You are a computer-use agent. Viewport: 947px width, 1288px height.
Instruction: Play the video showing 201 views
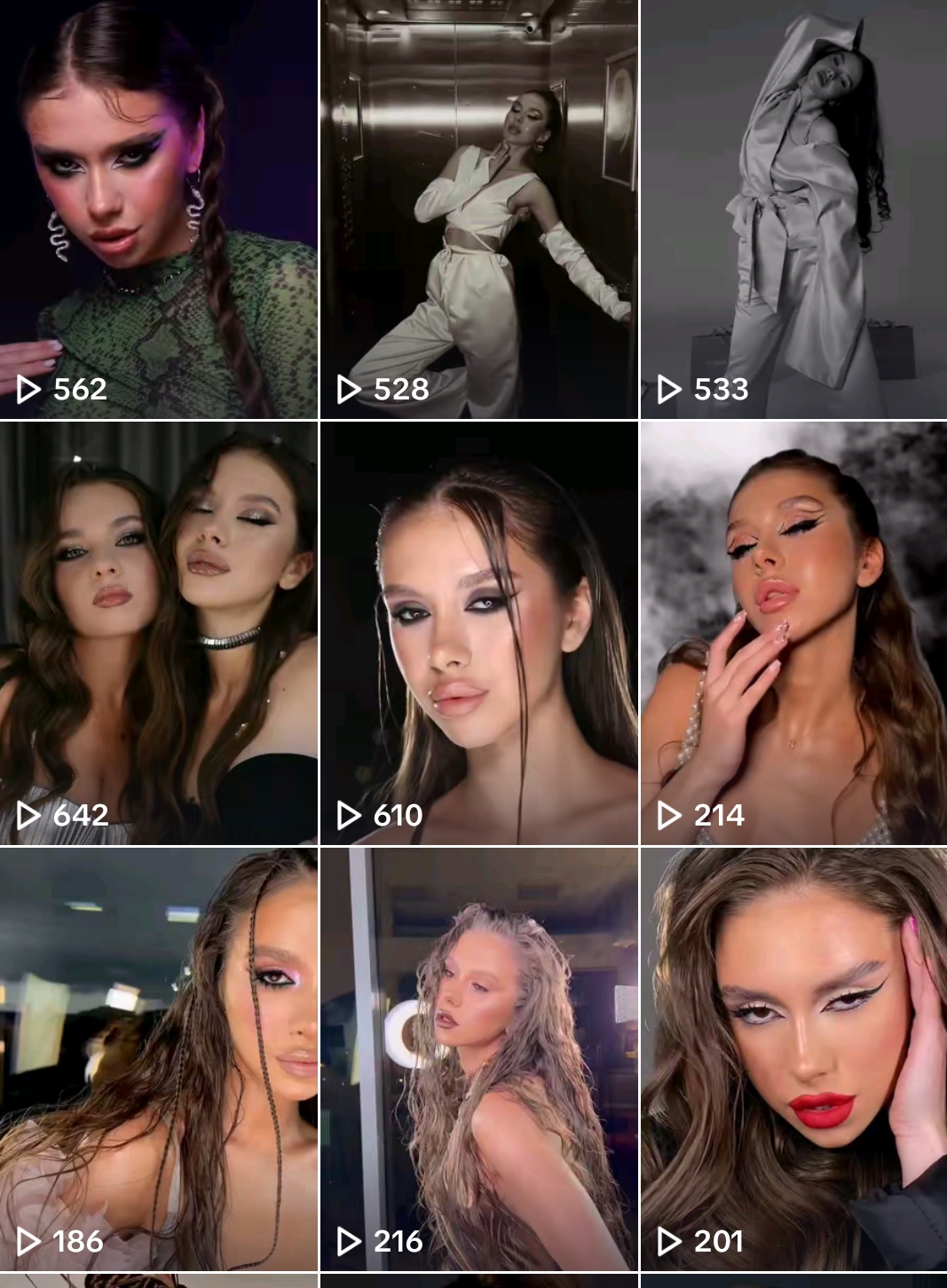[793, 1058]
